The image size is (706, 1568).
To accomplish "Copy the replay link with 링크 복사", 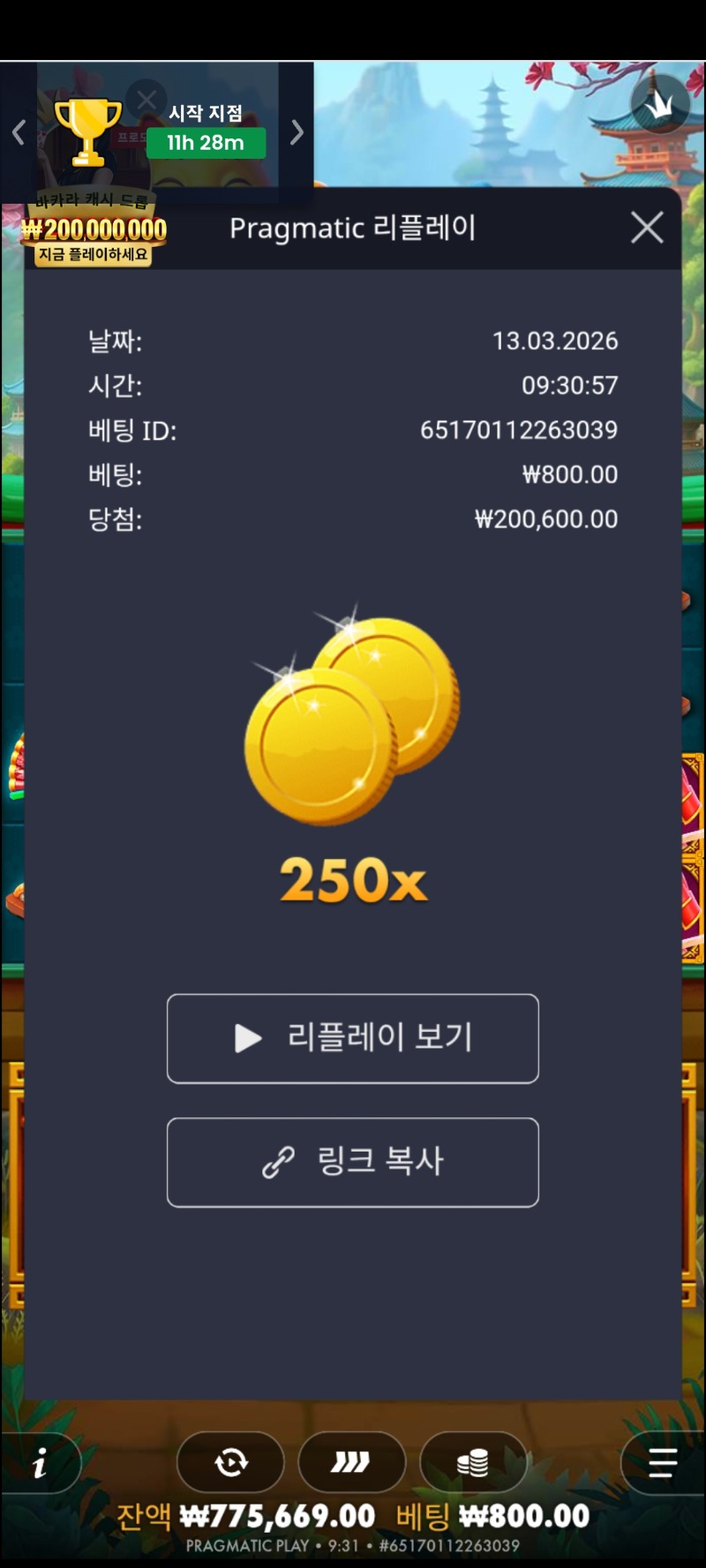I will tap(352, 1161).
